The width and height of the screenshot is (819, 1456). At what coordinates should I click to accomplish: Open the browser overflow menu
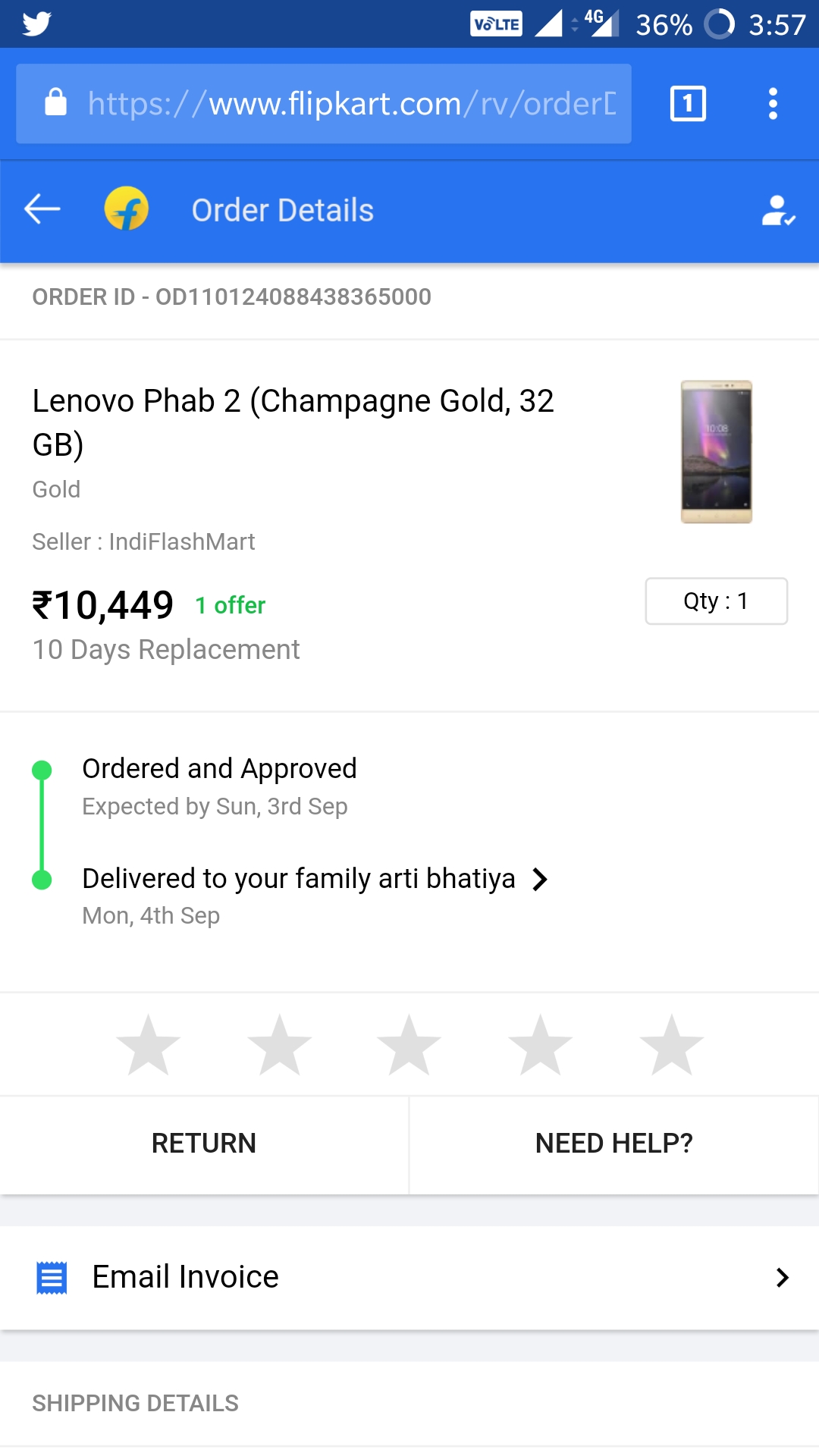tap(773, 104)
